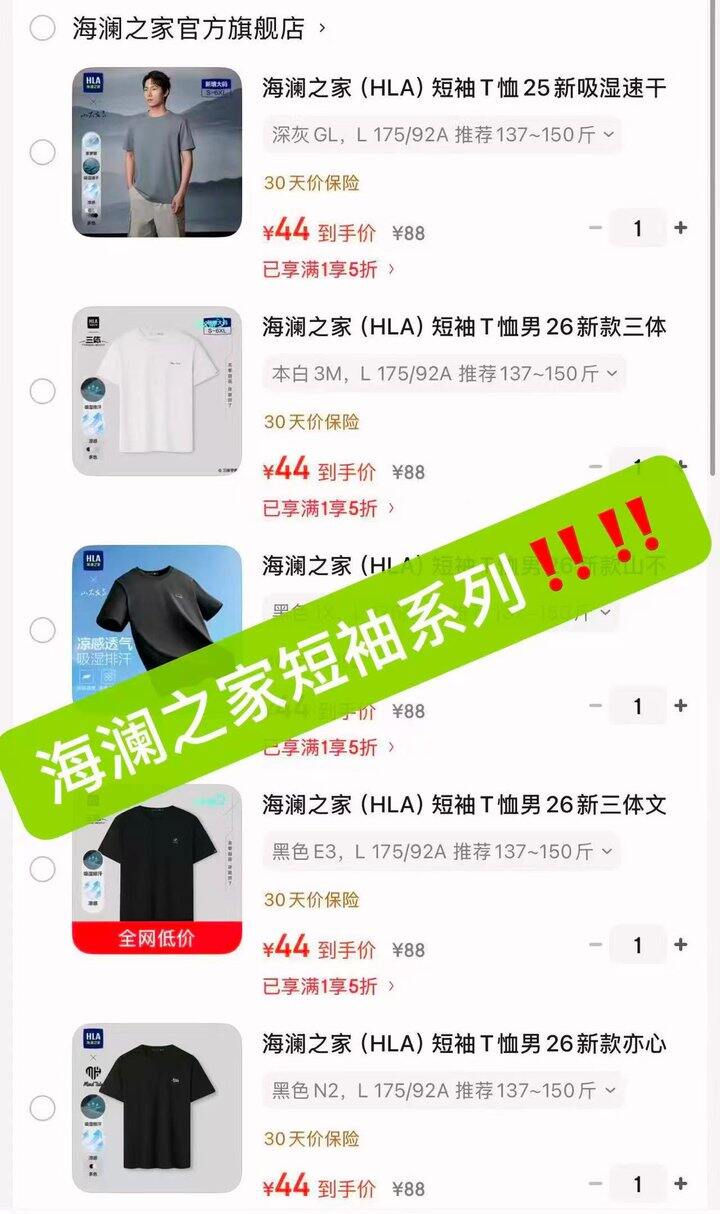Increase quantity of the third product
720x1214 pixels.
tap(683, 706)
